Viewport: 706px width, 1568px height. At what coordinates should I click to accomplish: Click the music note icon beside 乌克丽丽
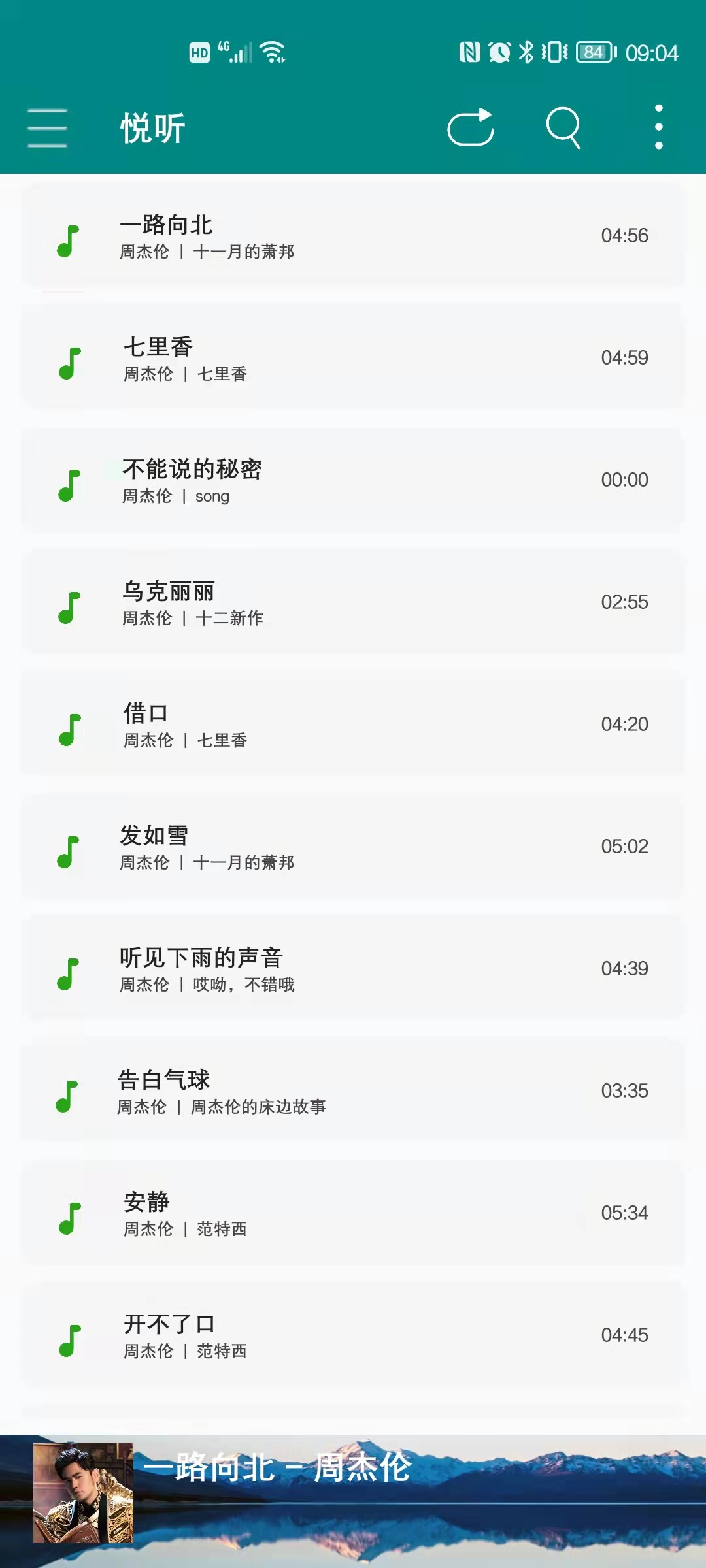(69, 605)
